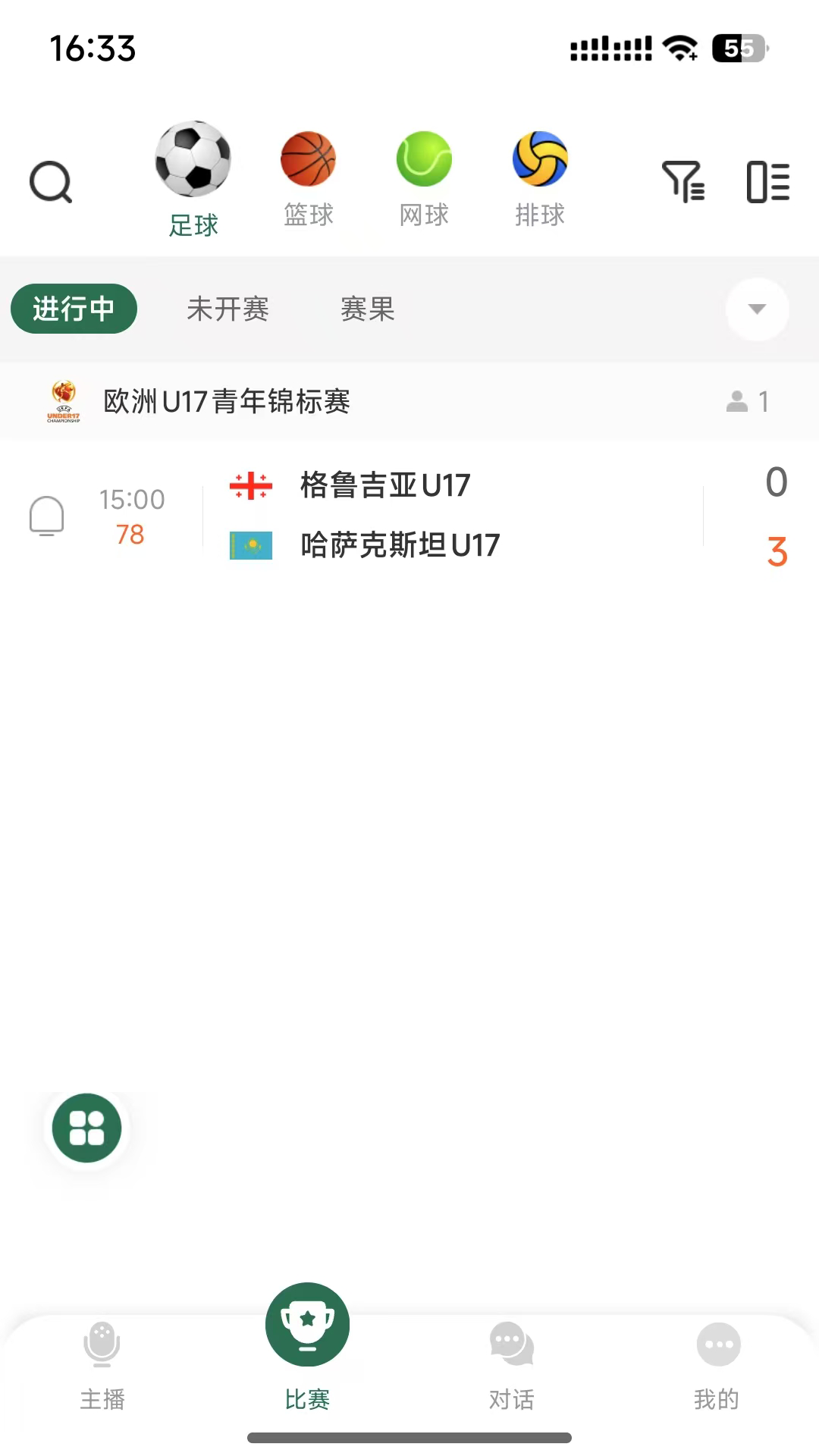Open the search magnifier icon
819x1456 pixels.
51,182
